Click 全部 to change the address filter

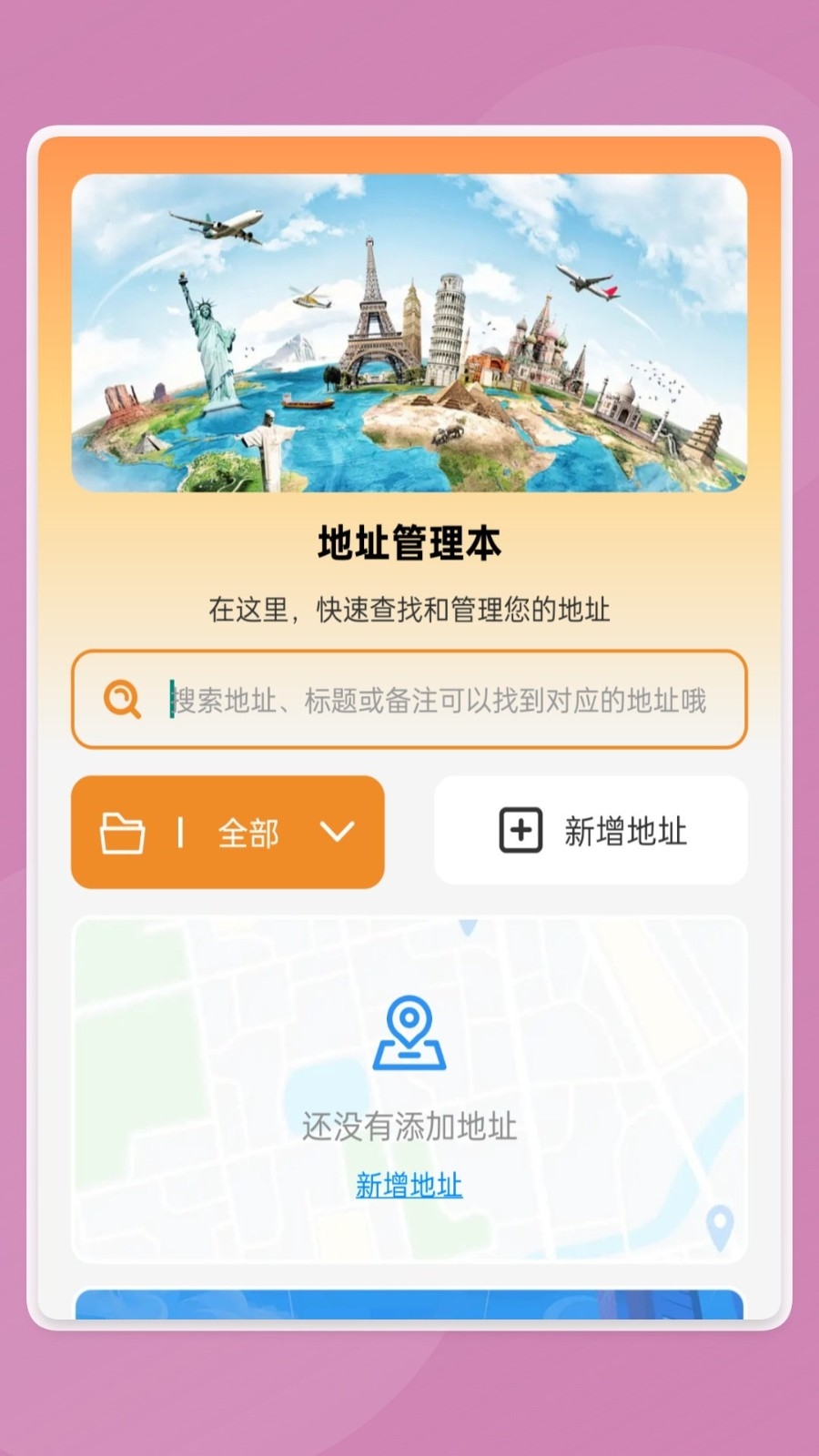(x=247, y=831)
